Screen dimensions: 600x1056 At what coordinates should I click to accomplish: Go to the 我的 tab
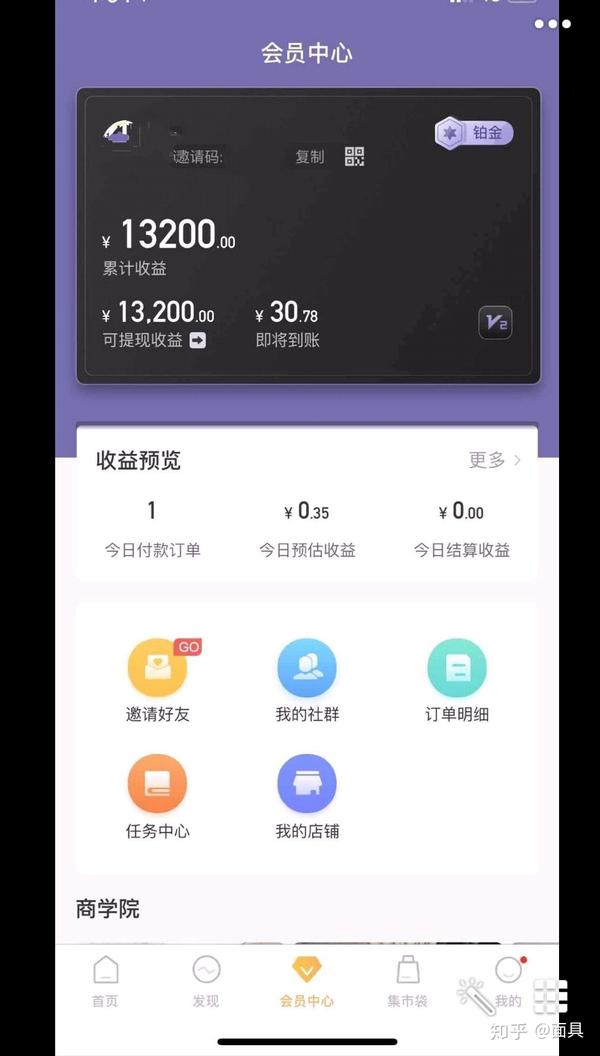tap(508, 981)
